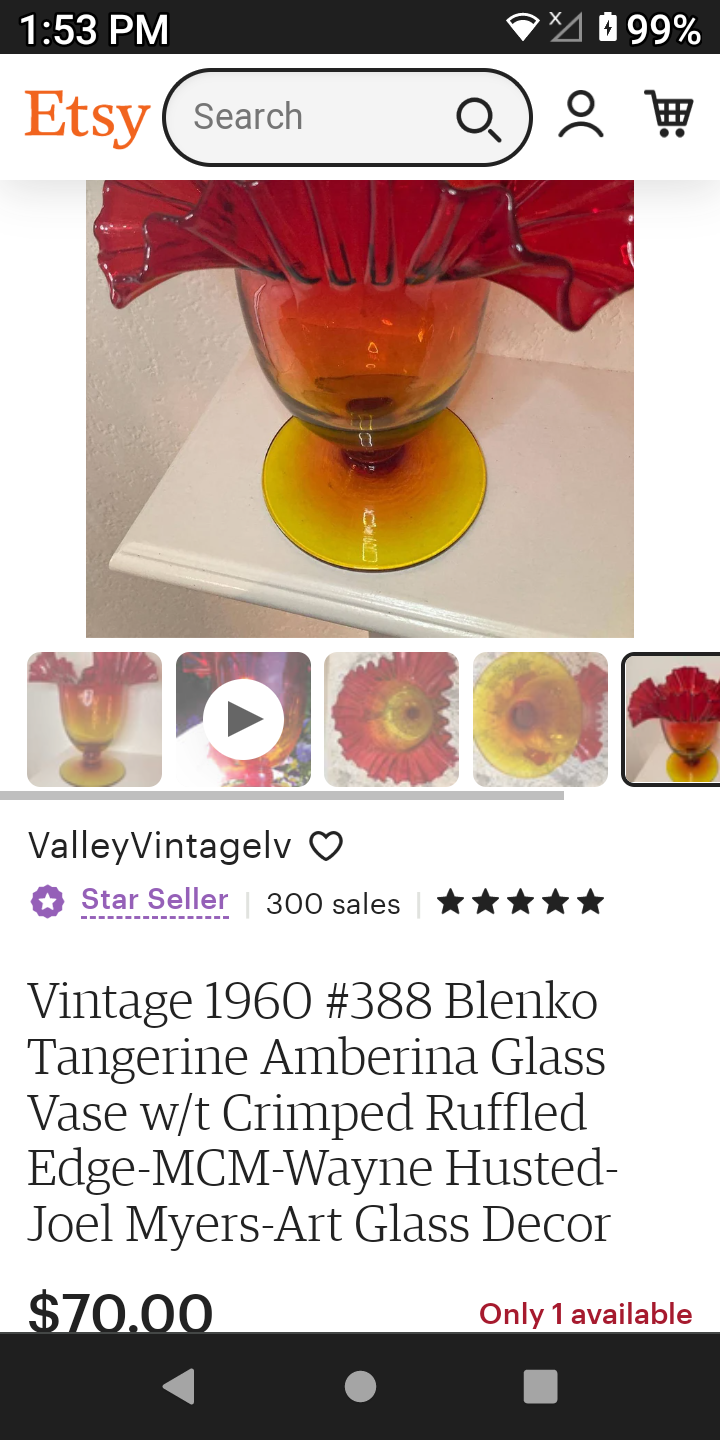Image resolution: width=720 pixels, height=1440 pixels.
Task: Tap the Etsy logo to go home
Action: [x=87, y=117]
